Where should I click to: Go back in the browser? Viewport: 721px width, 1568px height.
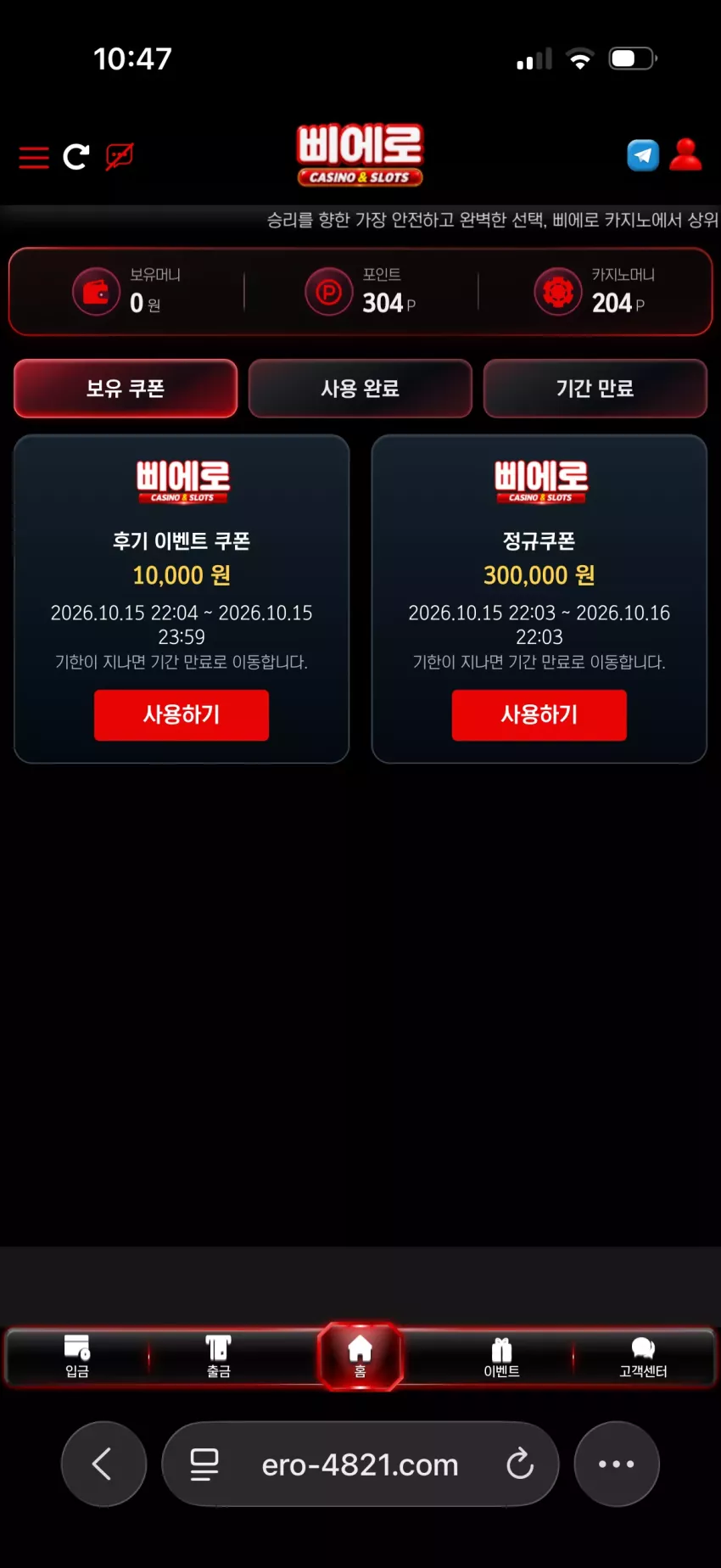pos(103,1464)
